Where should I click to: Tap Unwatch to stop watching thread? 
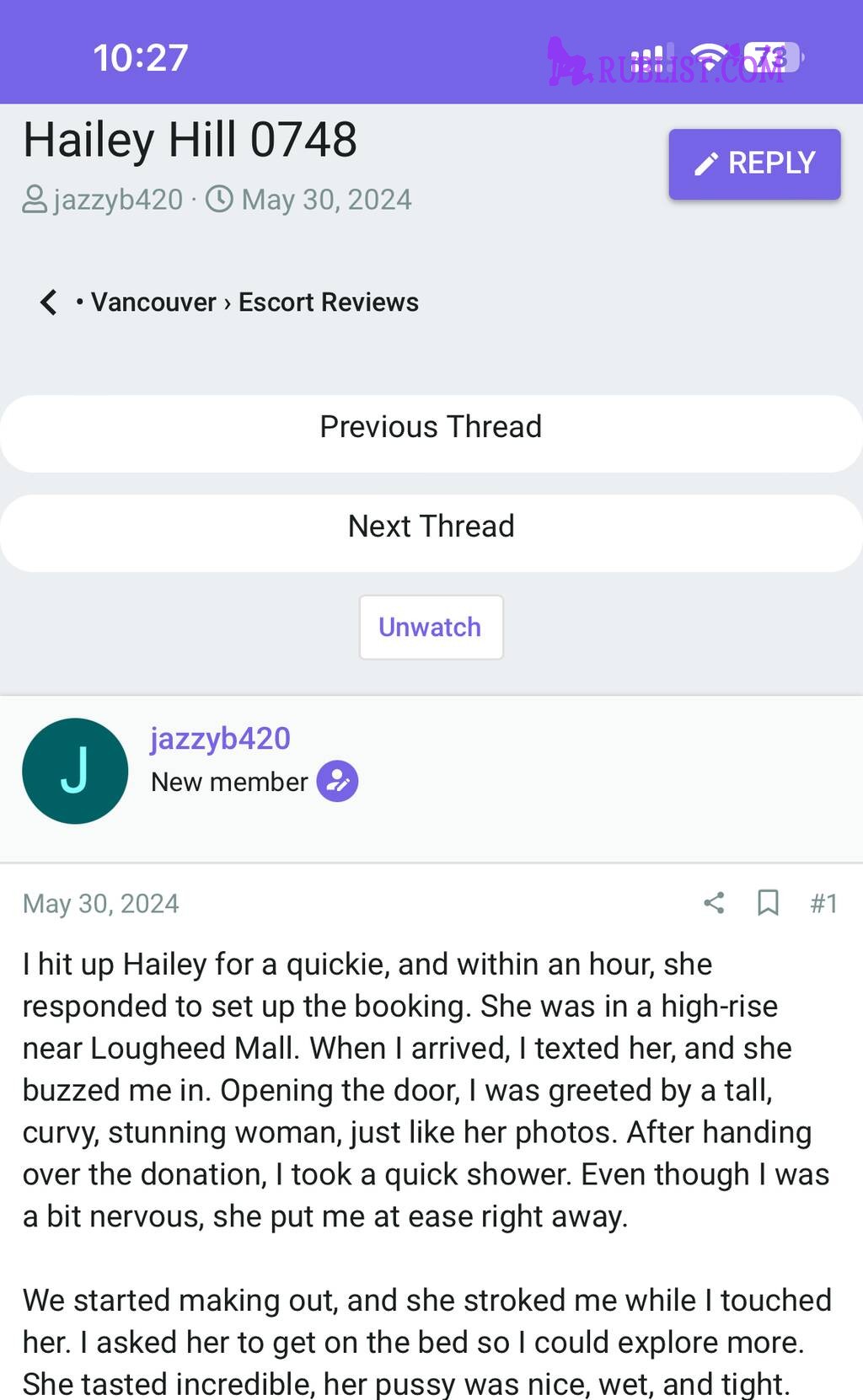[431, 628]
